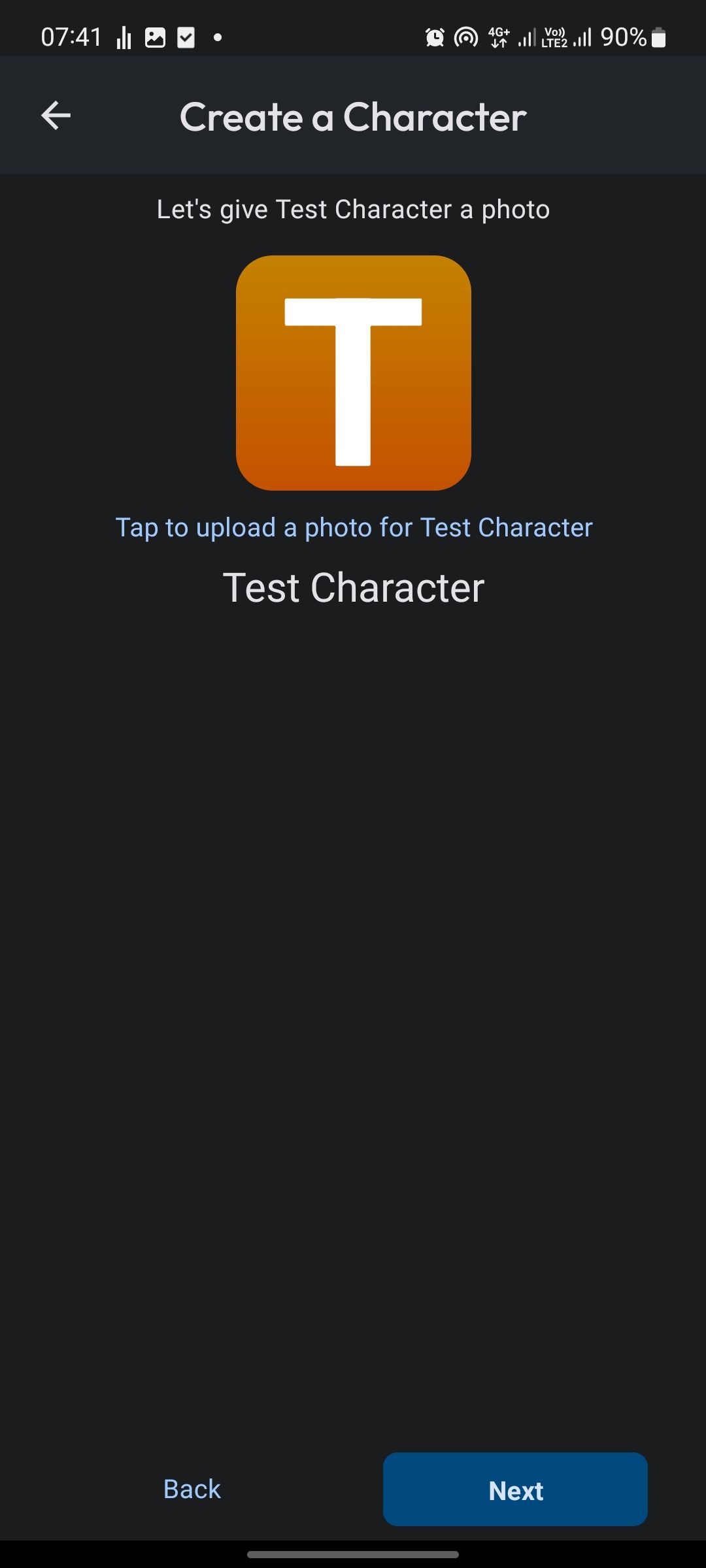Screen dimensions: 706x1568
Task: Tap the Test Character name label
Action: (x=353, y=587)
